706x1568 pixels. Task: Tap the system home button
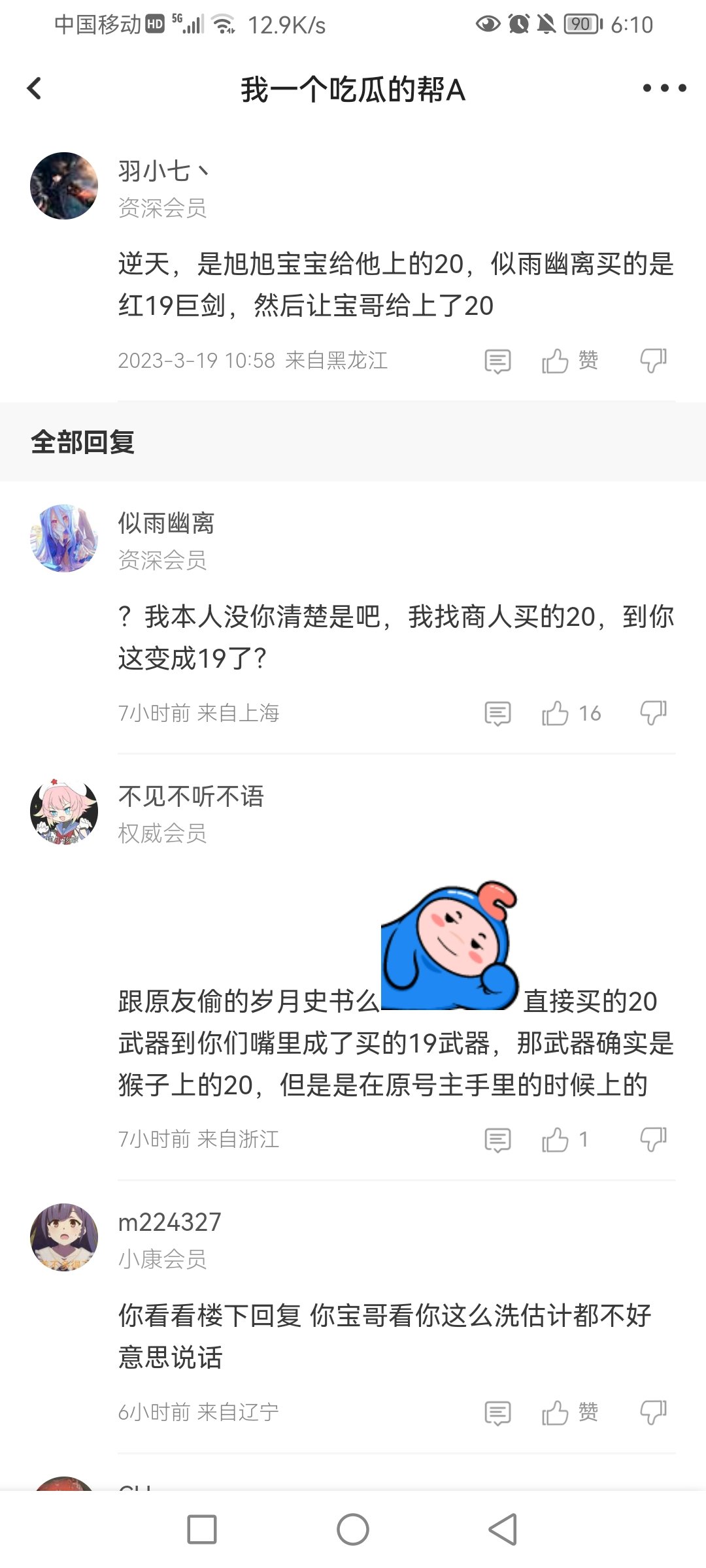[x=353, y=1529]
